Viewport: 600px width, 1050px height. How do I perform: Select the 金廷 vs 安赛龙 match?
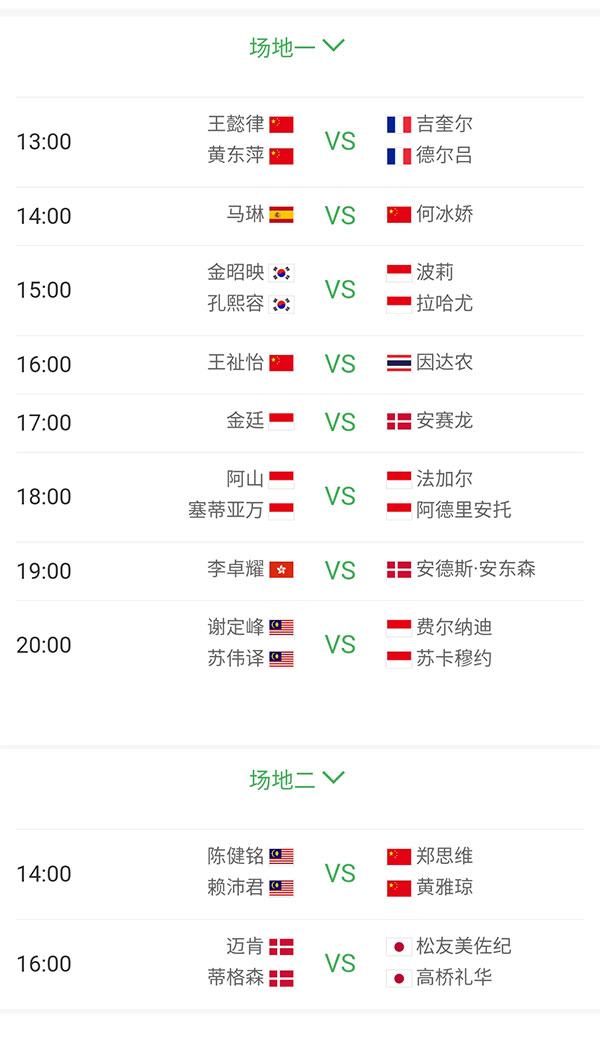340,422
